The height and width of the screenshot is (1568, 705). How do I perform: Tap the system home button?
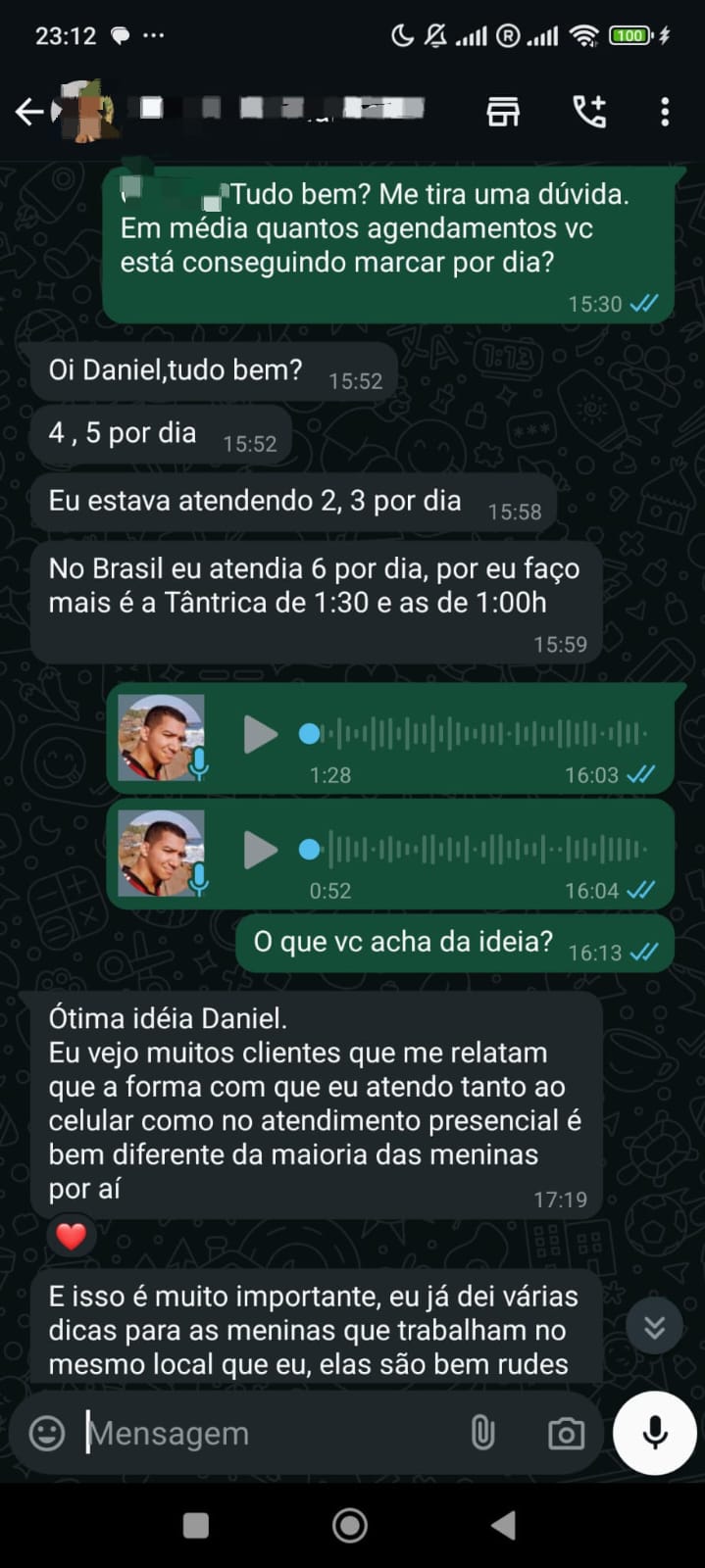coord(350,1525)
